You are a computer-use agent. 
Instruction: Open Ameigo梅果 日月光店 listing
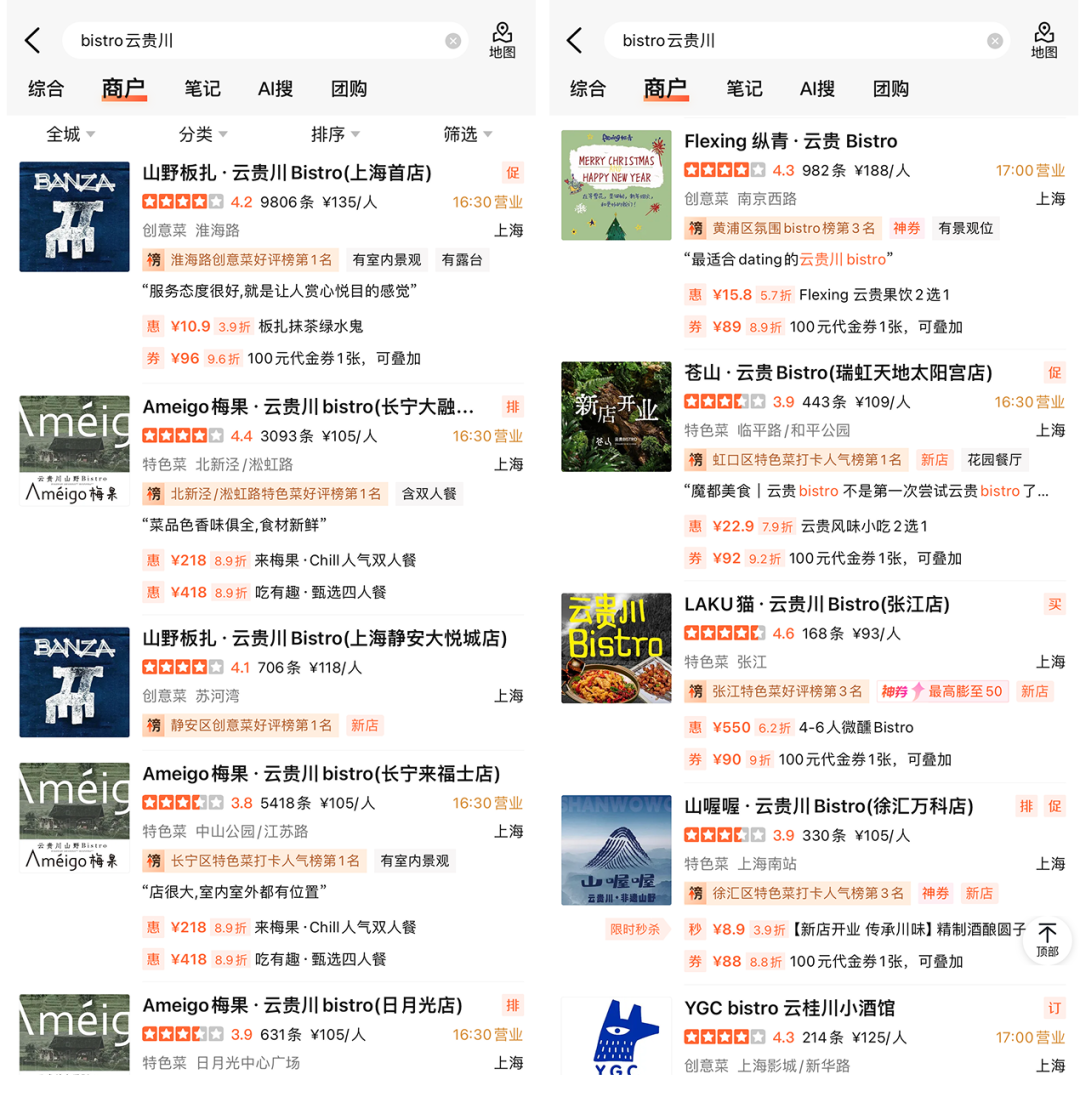tap(302, 1005)
